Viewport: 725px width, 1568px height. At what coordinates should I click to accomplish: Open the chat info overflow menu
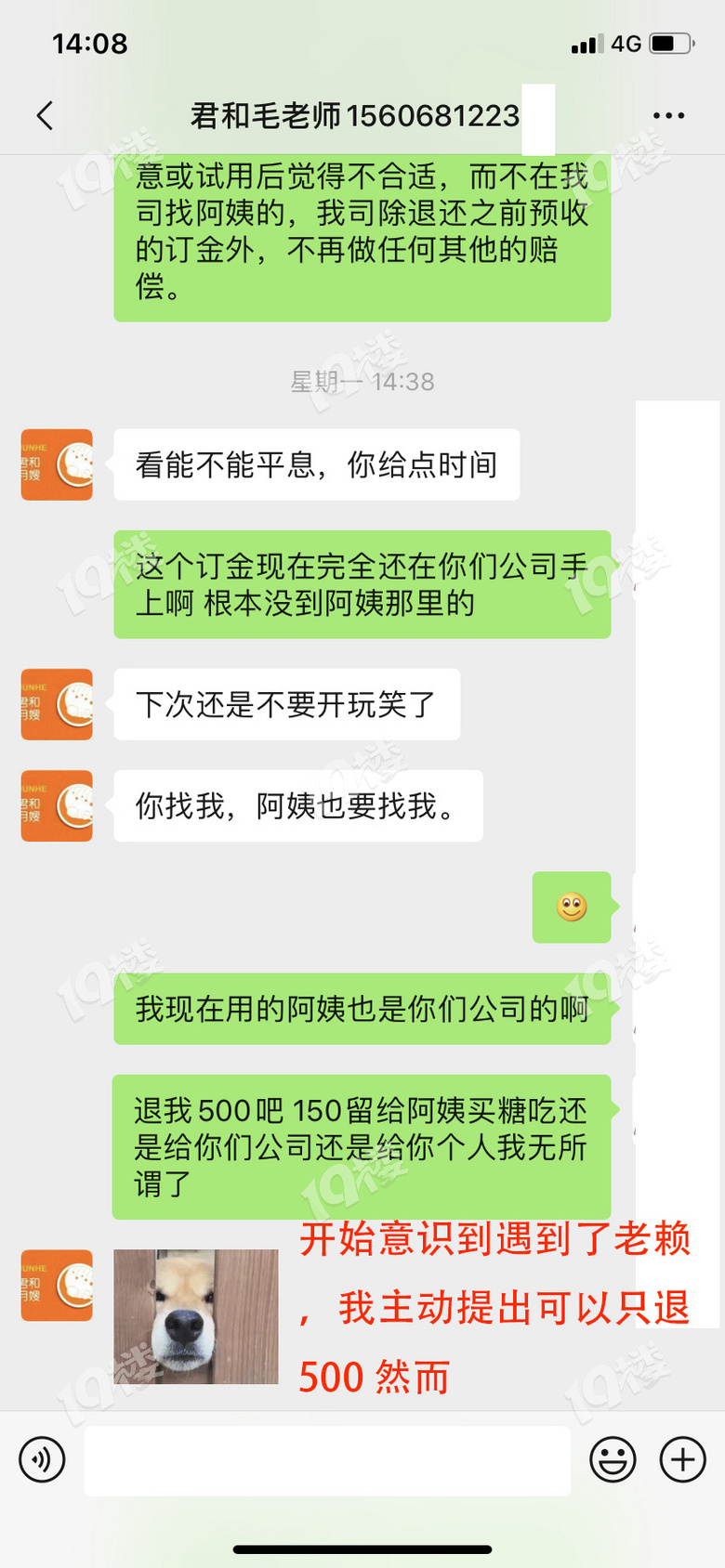[x=668, y=115]
